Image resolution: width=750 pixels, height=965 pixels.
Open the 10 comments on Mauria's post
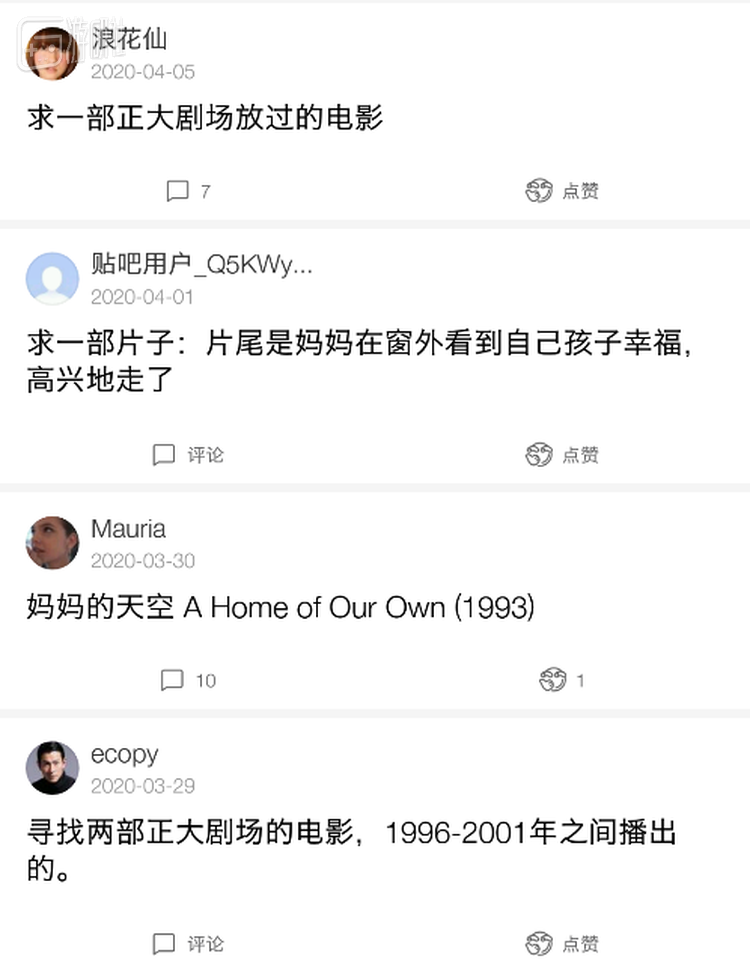click(x=187, y=681)
